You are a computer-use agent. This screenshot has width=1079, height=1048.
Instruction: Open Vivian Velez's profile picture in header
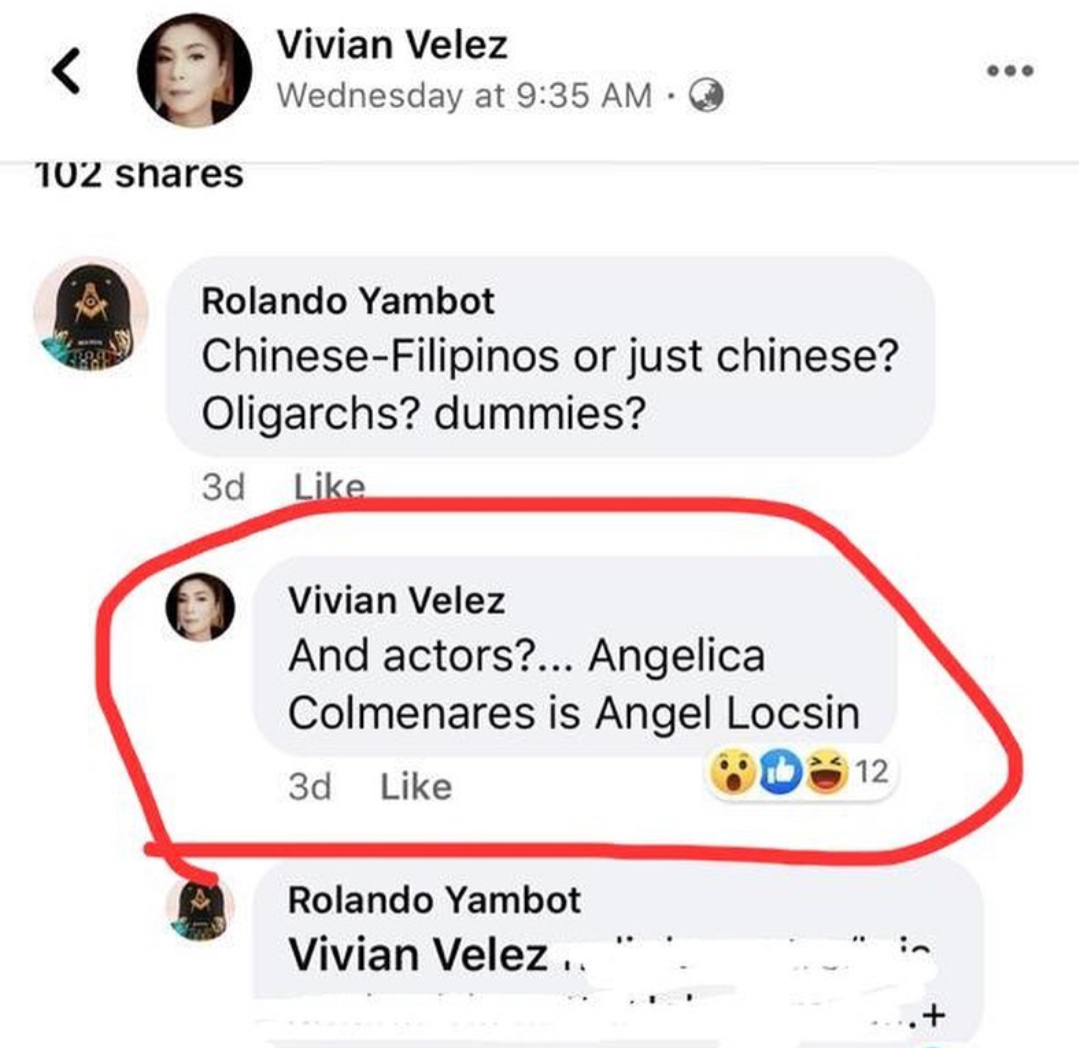click(194, 71)
